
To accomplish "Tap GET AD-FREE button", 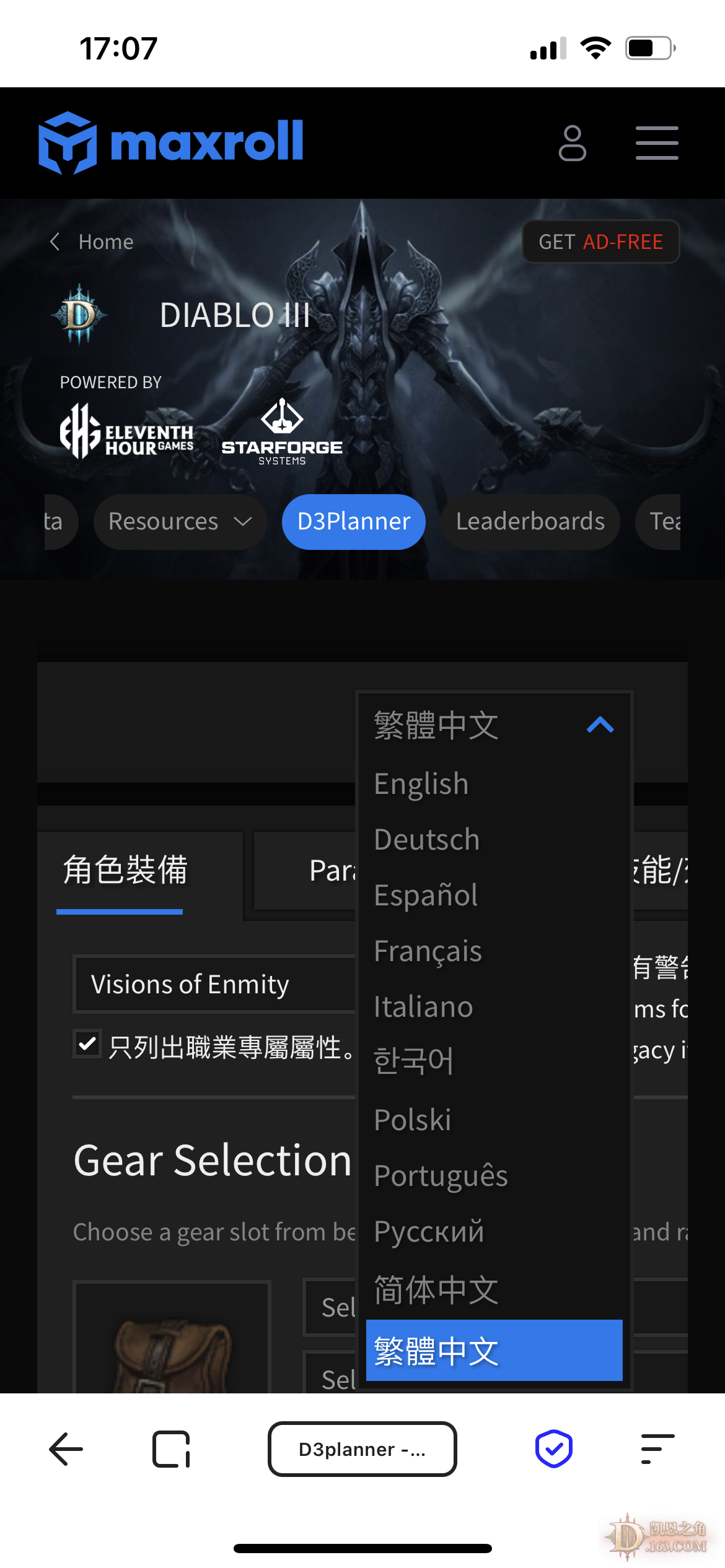I will pos(600,242).
